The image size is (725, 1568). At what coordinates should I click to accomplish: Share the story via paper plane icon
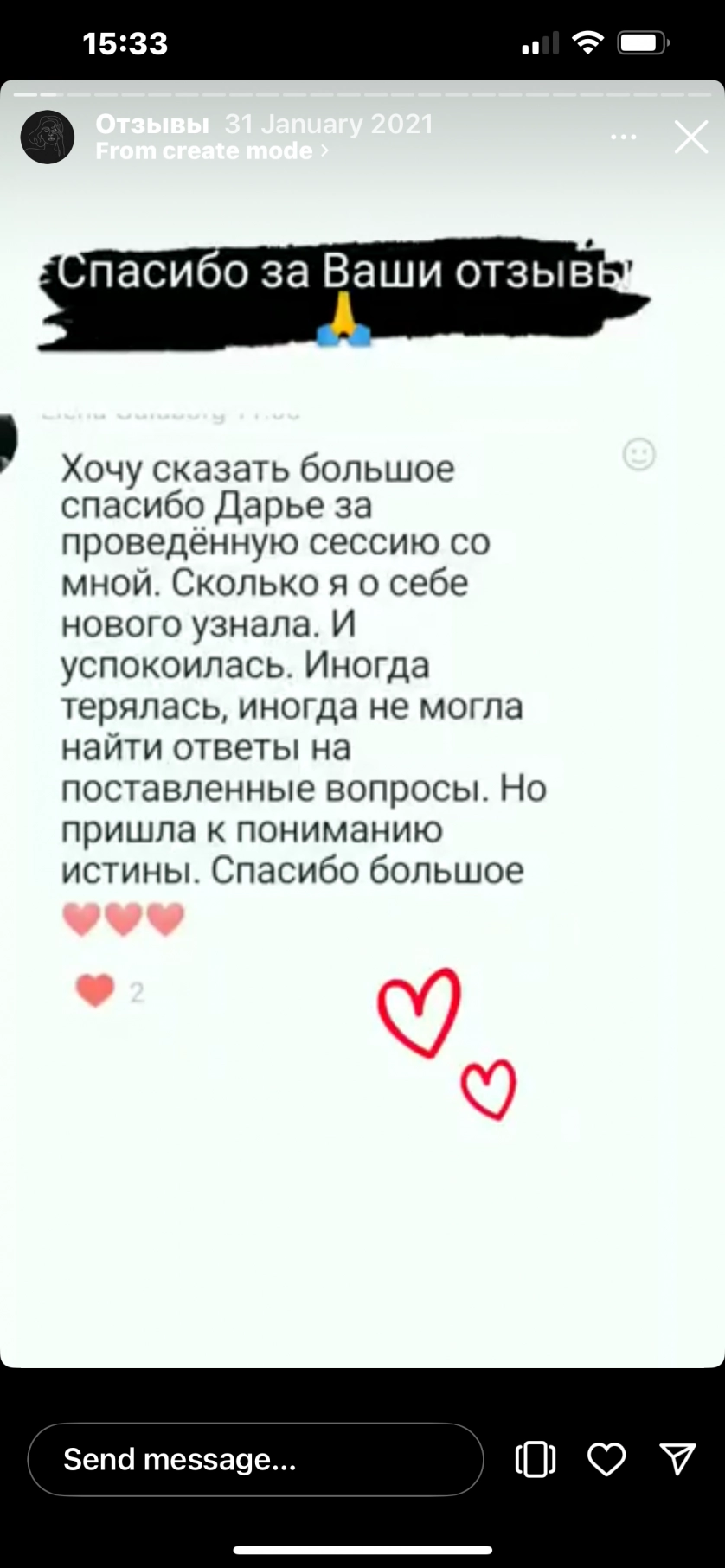pyautogui.click(x=677, y=1460)
